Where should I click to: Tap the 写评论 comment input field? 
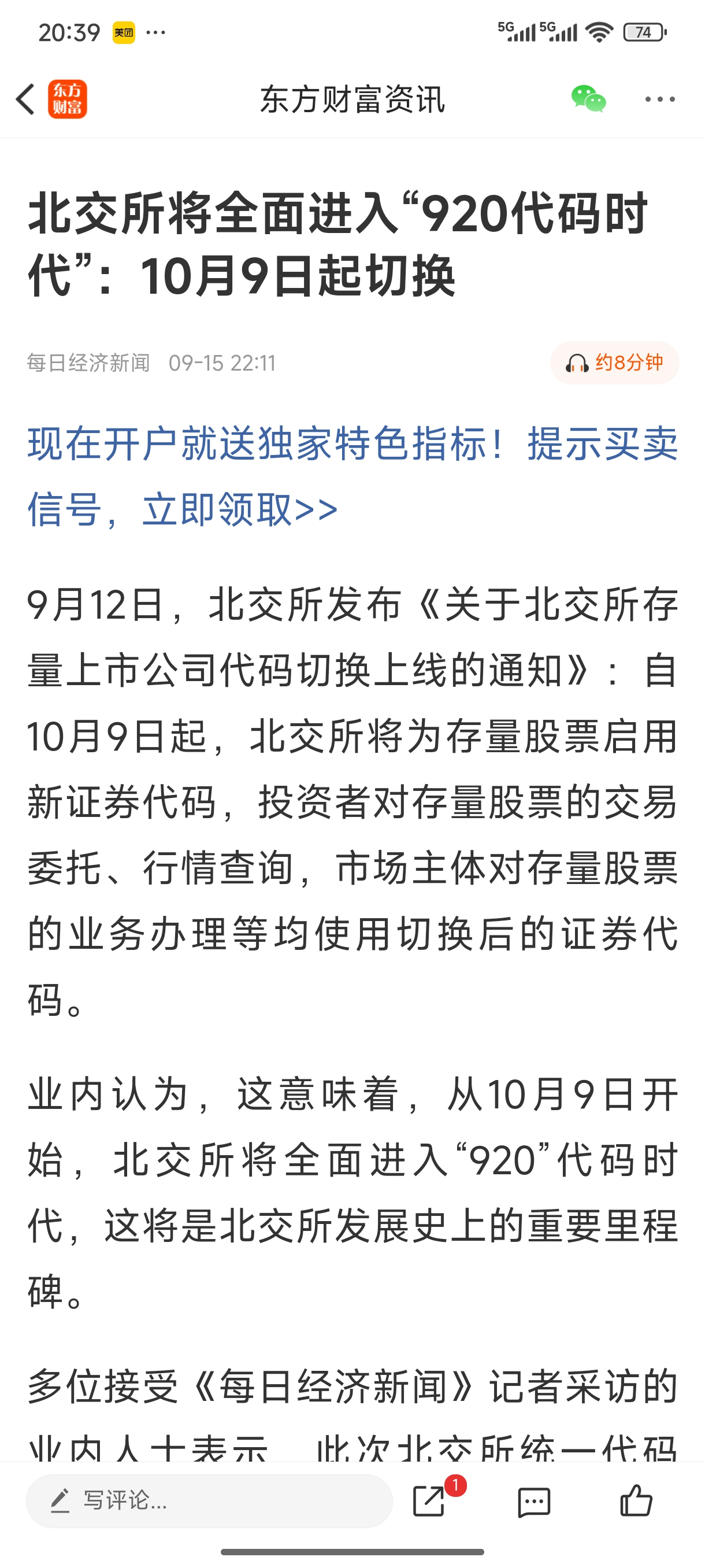click(x=209, y=1500)
